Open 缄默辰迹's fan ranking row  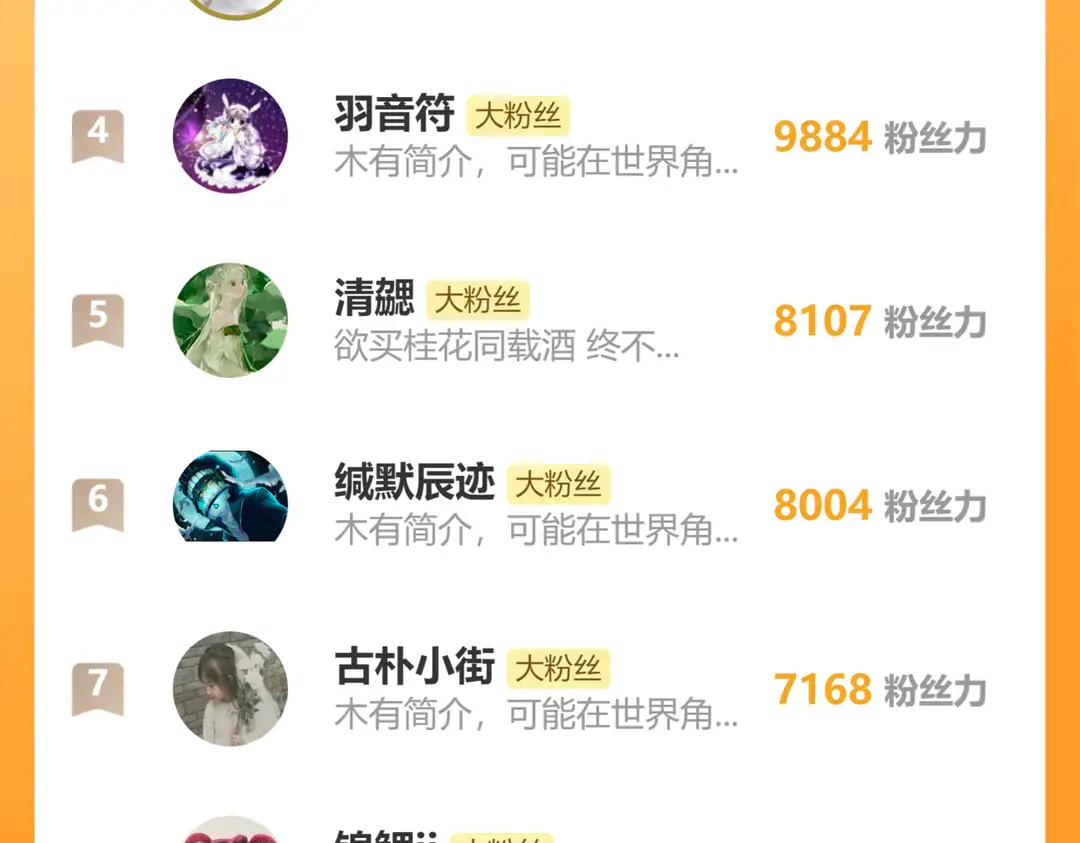(x=540, y=504)
